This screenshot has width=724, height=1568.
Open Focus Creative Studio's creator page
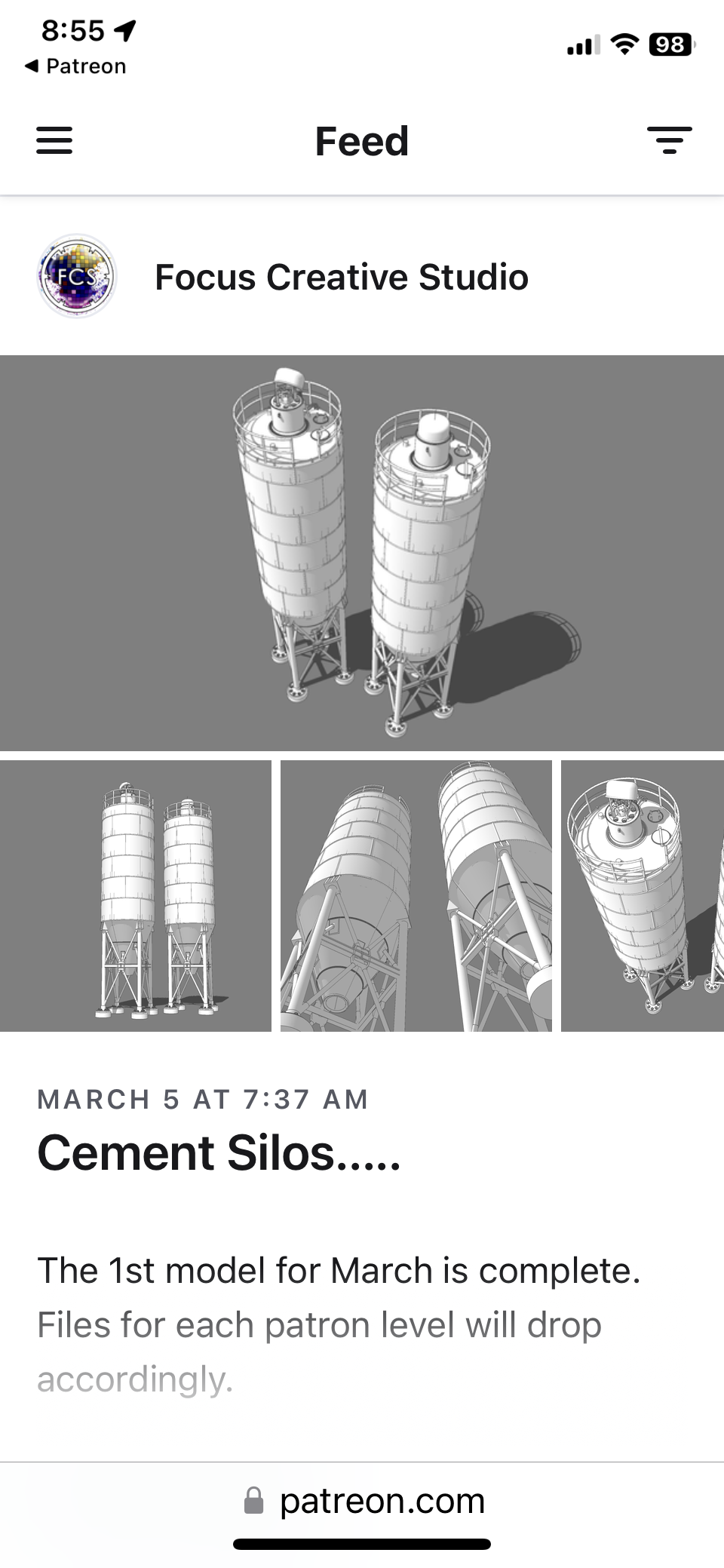(x=341, y=278)
